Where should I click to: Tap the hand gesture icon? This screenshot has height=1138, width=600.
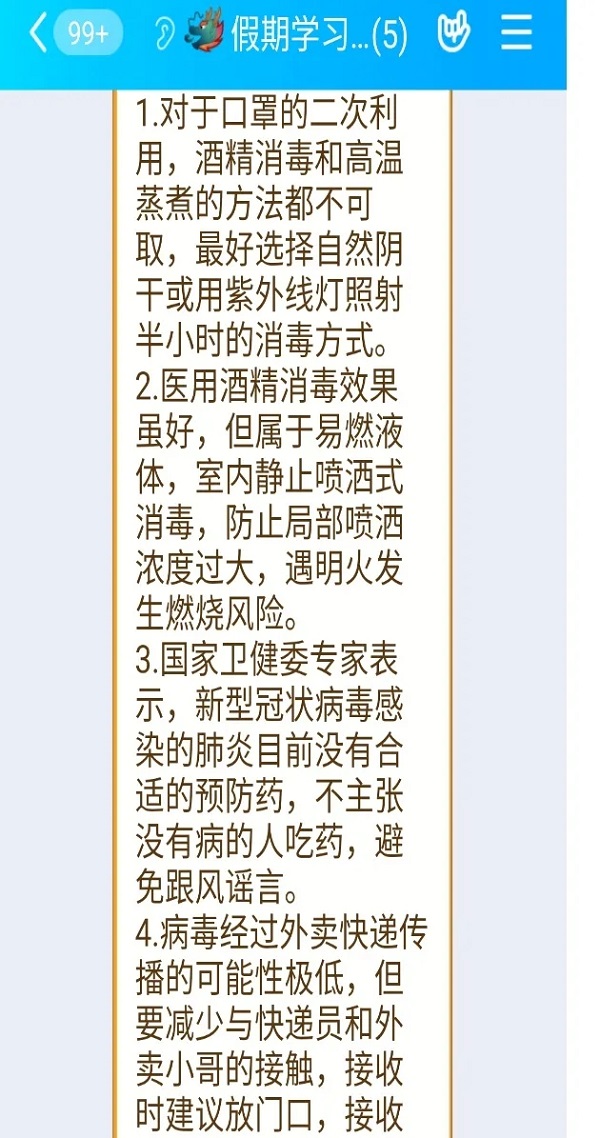click(453, 33)
